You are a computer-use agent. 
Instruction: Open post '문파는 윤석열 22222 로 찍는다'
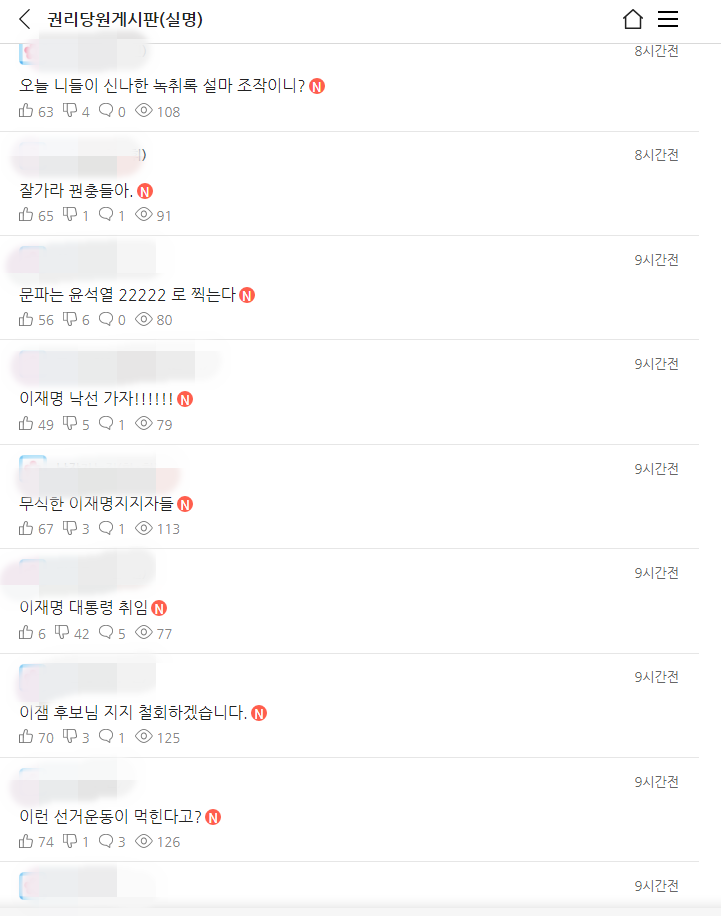(x=127, y=294)
